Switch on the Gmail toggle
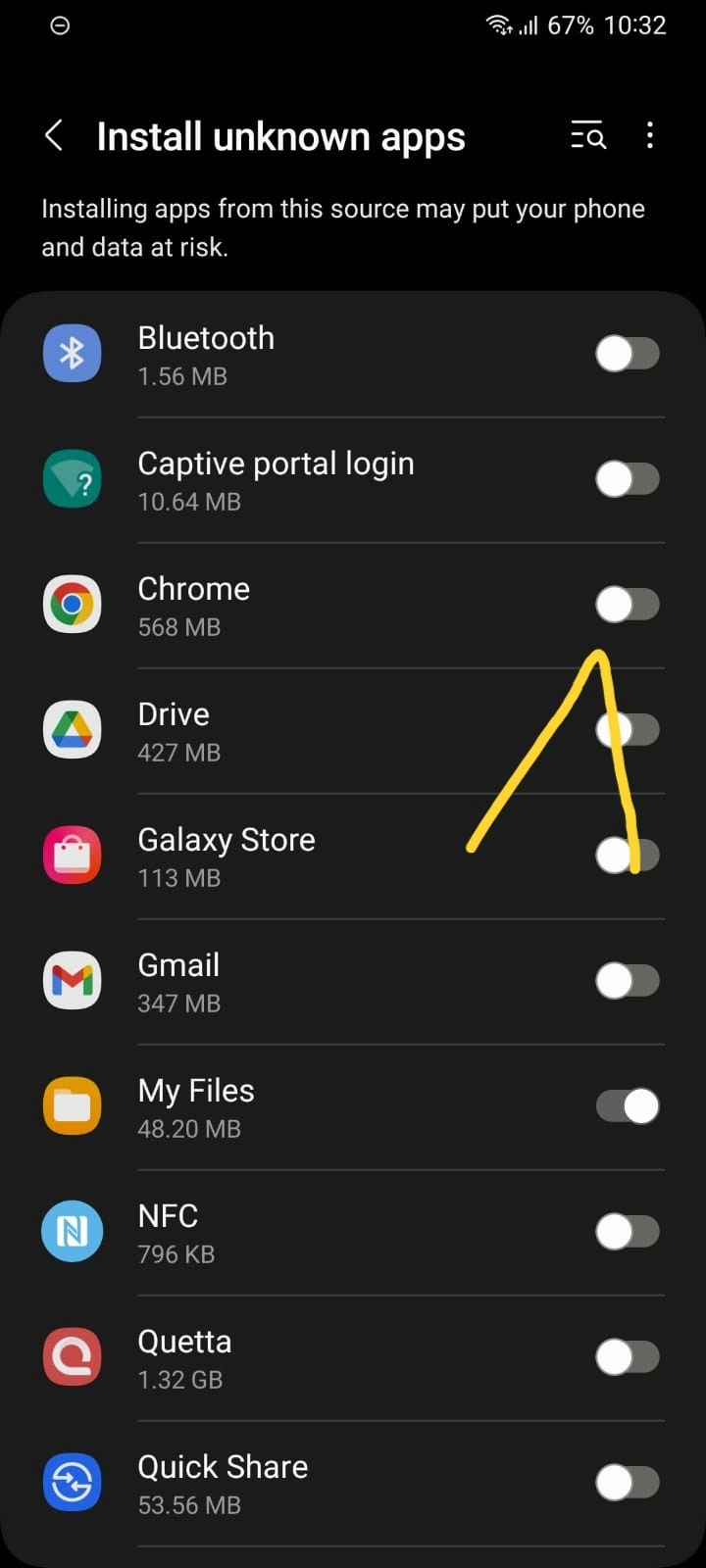The width and height of the screenshot is (706, 1568). click(x=628, y=981)
